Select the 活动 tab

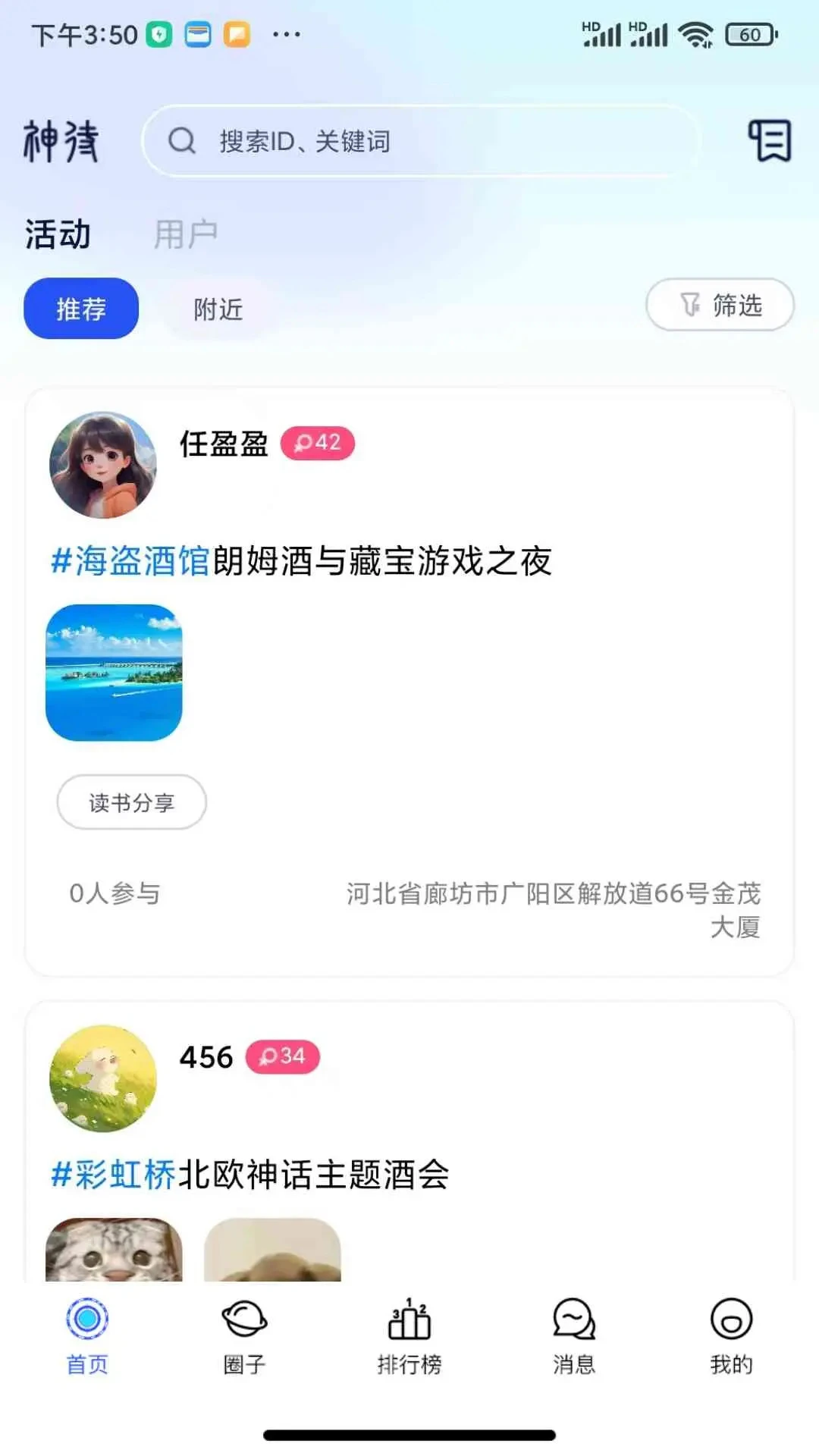coord(58,234)
